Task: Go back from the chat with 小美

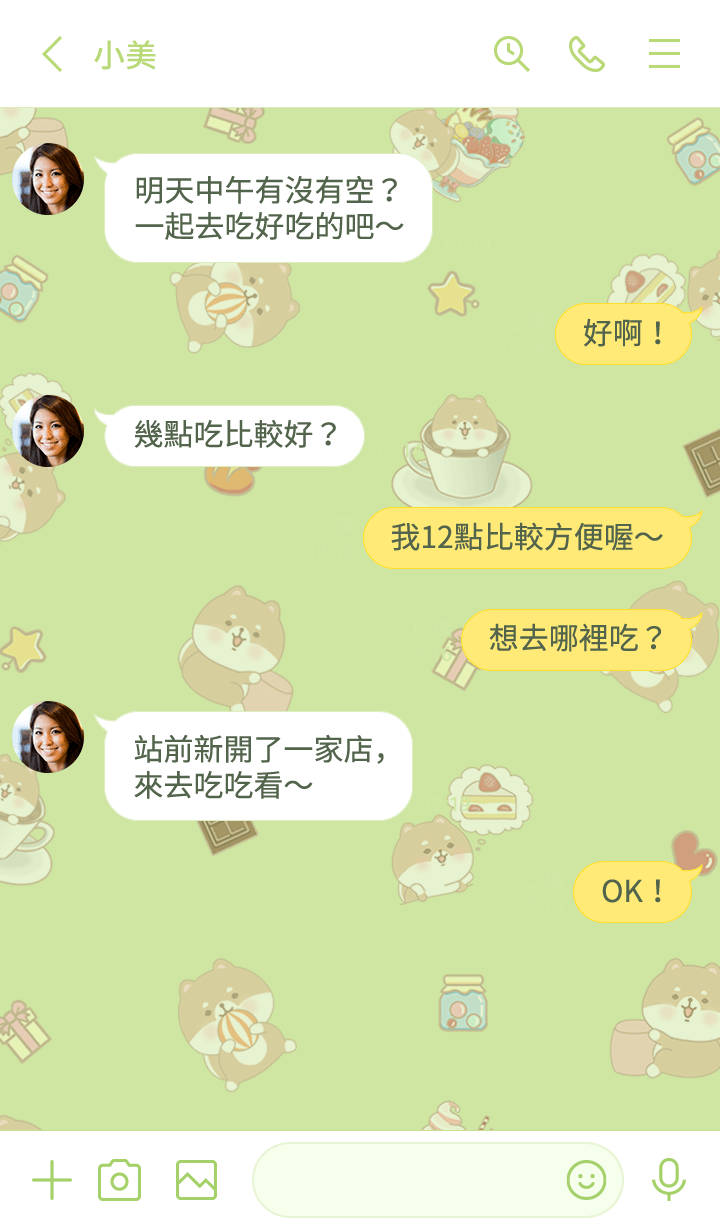Action: 52,54
